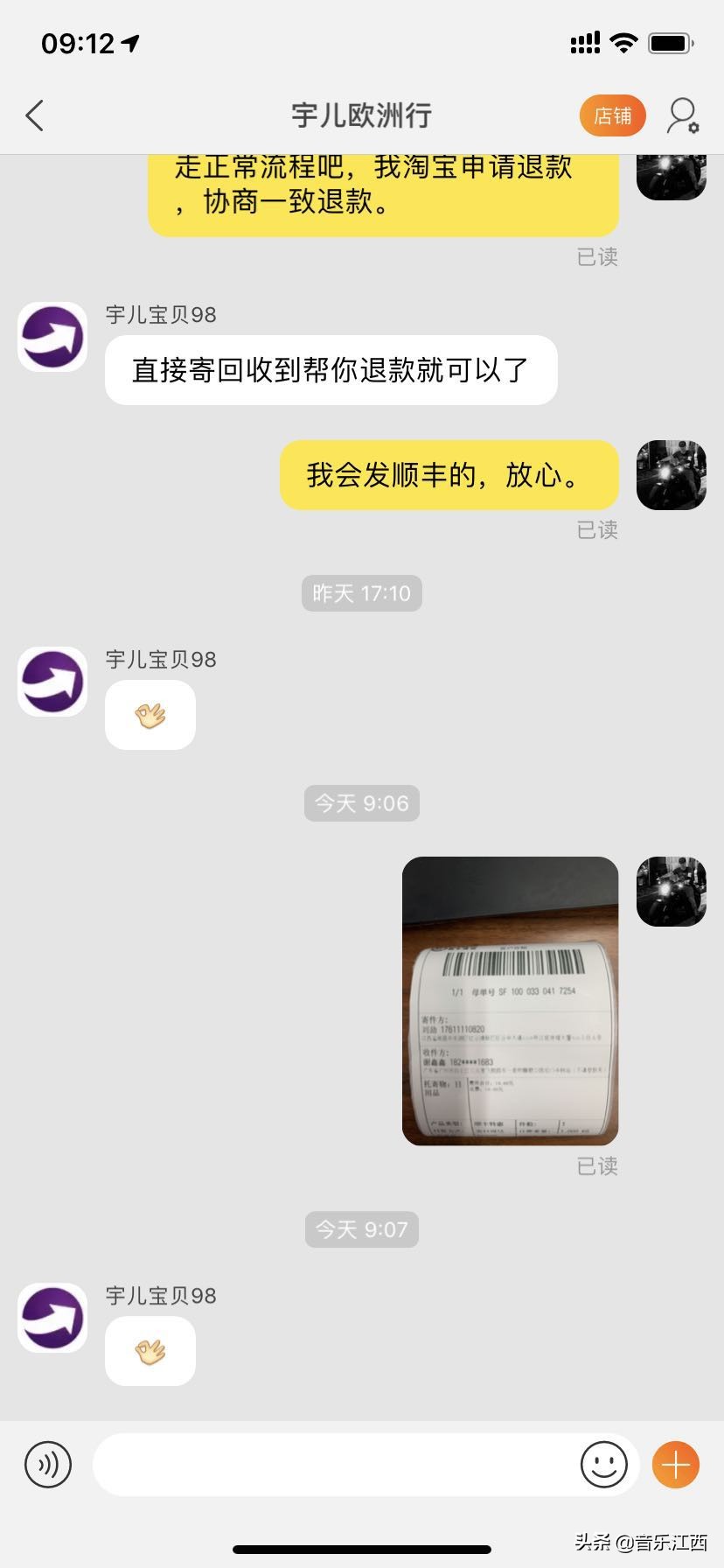Image resolution: width=724 pixels, height=1568 pixels.
Task: Expand the 今天 9:07 timestamp divider
Action: pyautogui.click(x=361, y=1228)
